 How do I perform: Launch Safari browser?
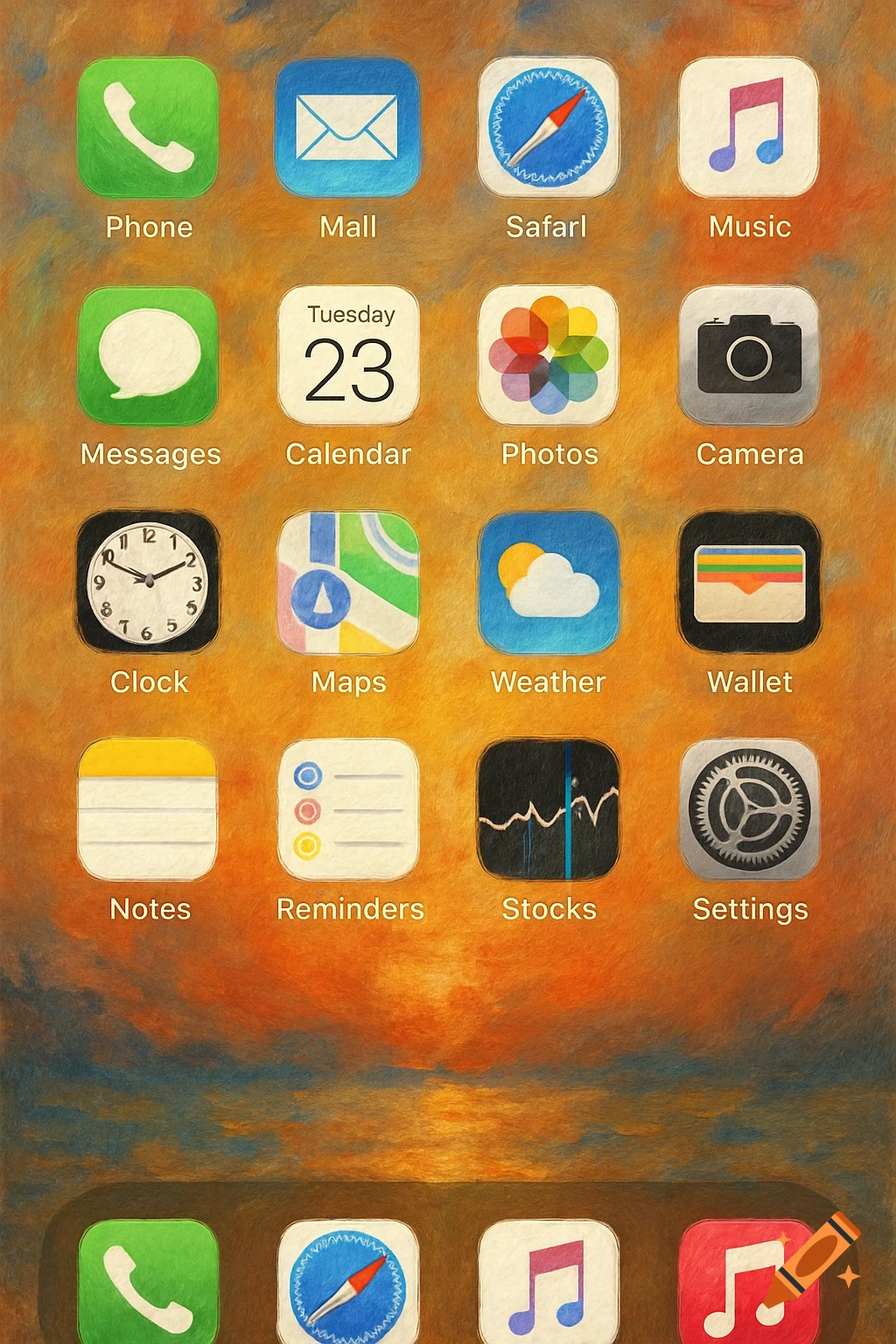[548, 128]
